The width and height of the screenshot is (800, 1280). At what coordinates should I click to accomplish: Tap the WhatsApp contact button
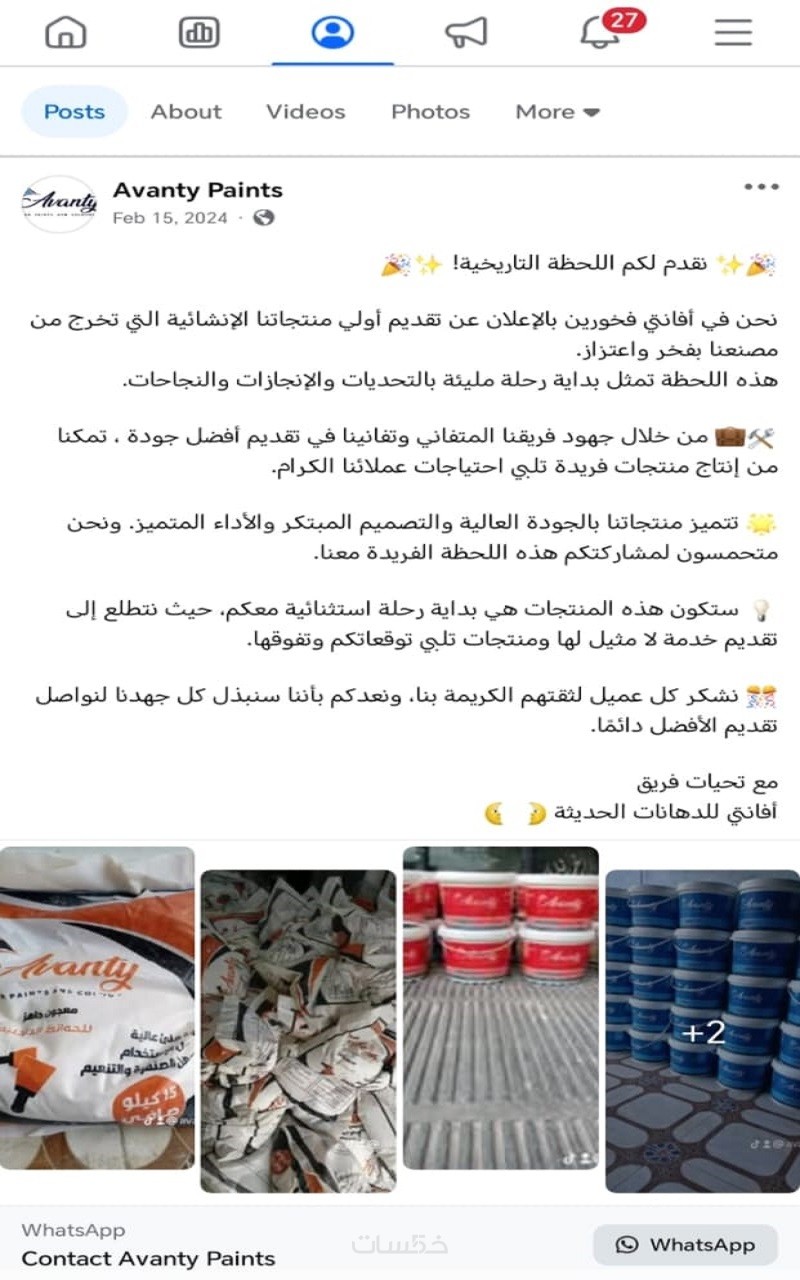coord(685,1245)
